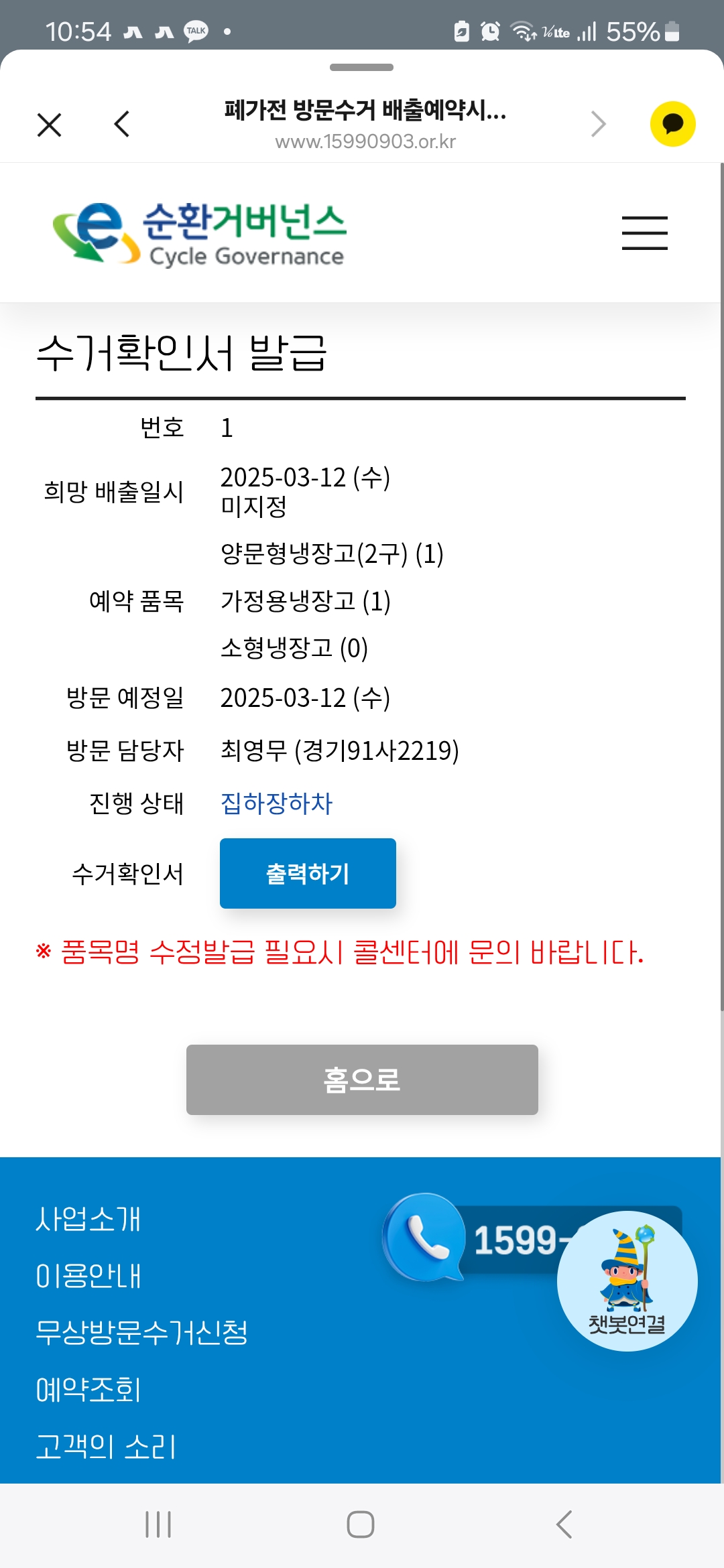This screenshot has width=724, height=1568.
Task: Open the 사업소개 footer link
Action: tap(88, 1219)
